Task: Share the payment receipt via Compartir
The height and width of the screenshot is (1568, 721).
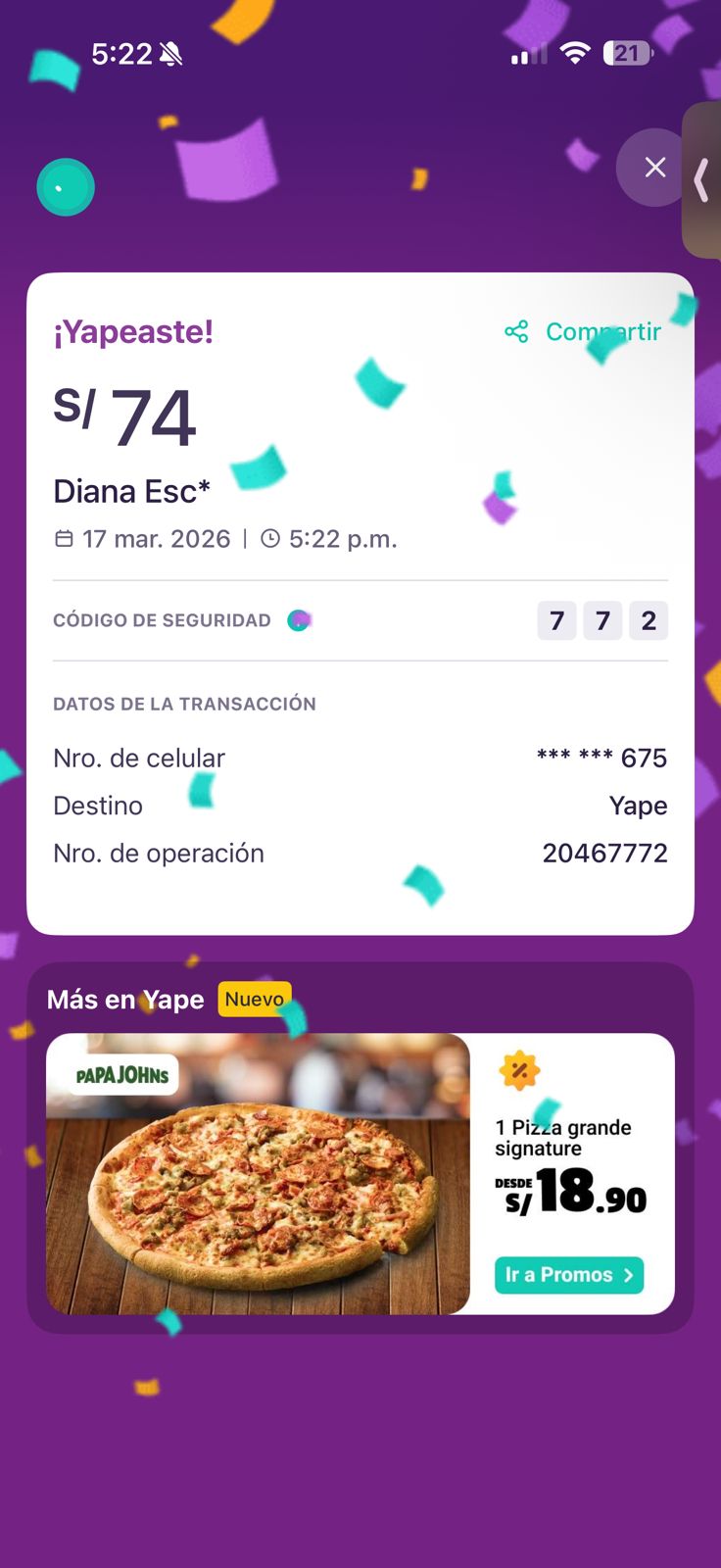Action: point(584,332)
